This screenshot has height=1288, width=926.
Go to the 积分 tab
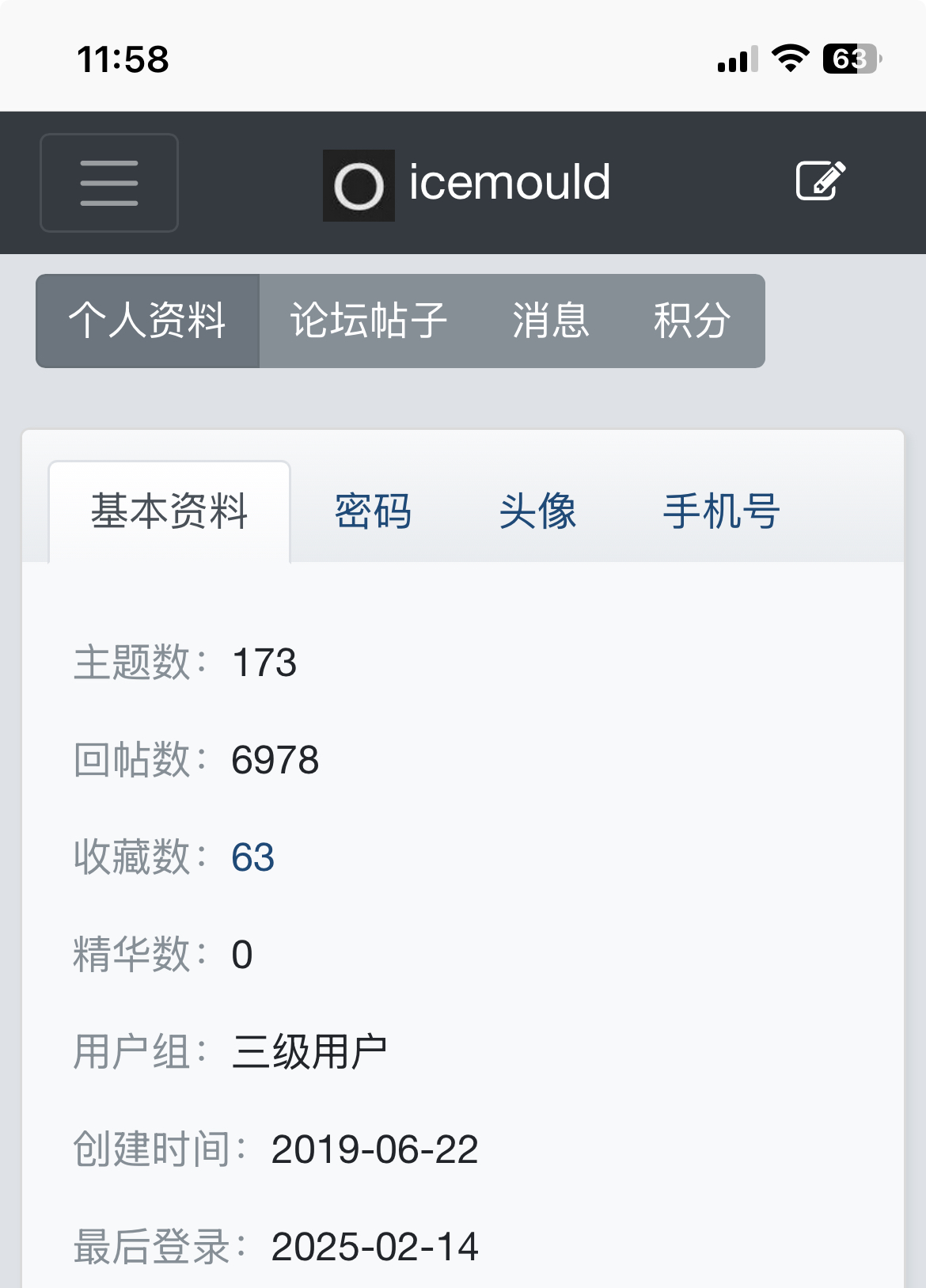point(692,321)
